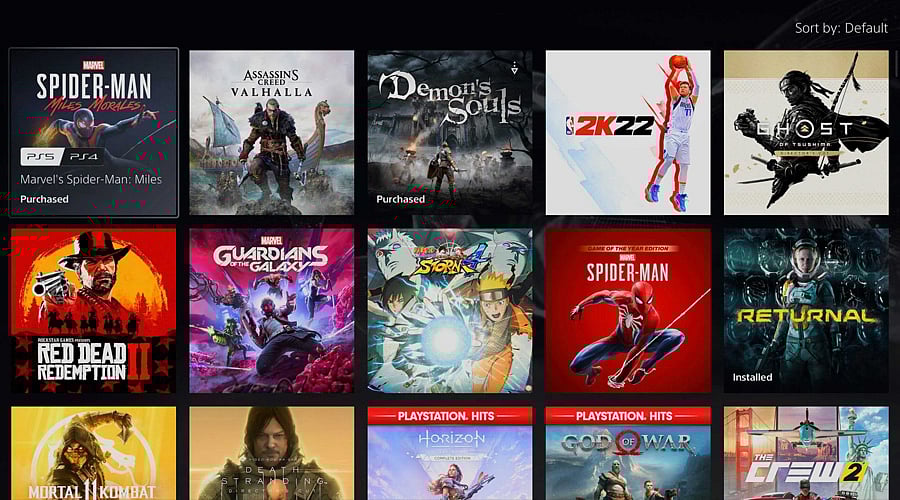The image size is (900, 500).
Task: Select The Crew 2 game
Action: pyautogui.click(x=806, y=455)
